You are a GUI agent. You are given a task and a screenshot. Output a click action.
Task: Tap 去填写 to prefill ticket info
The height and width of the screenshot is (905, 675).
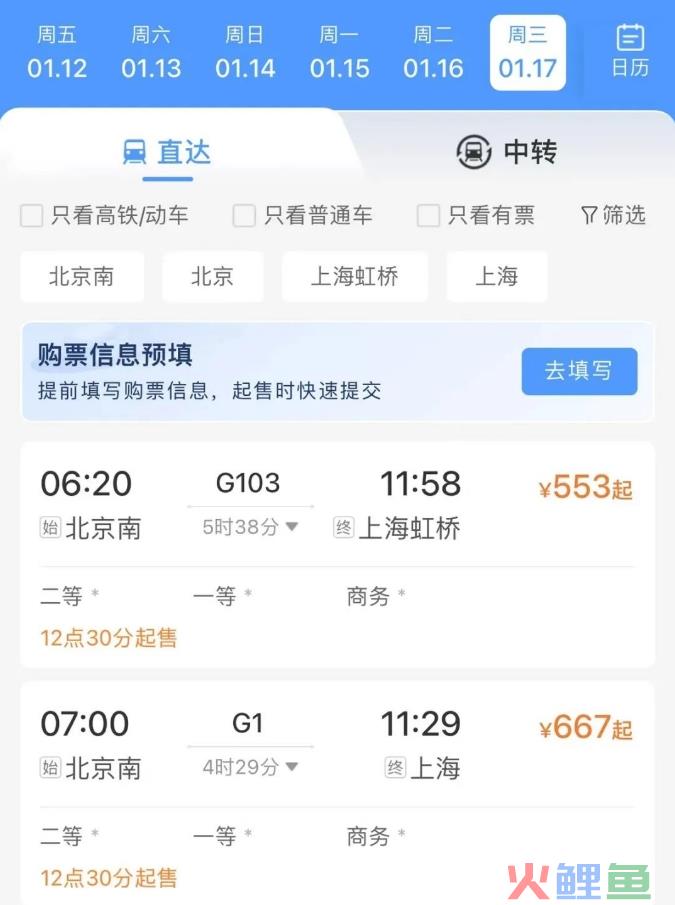578,371
